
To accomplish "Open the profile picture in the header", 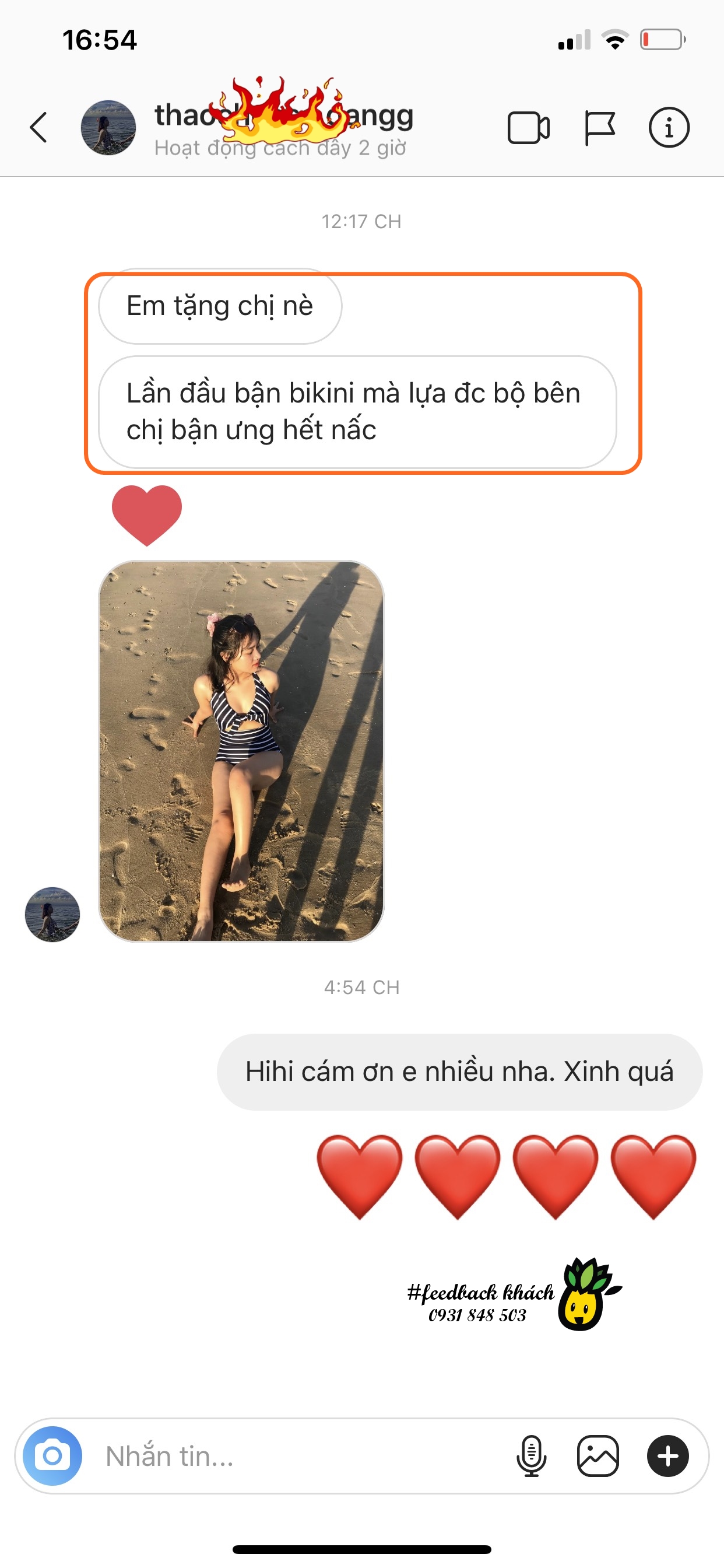I will pos(108,128).
